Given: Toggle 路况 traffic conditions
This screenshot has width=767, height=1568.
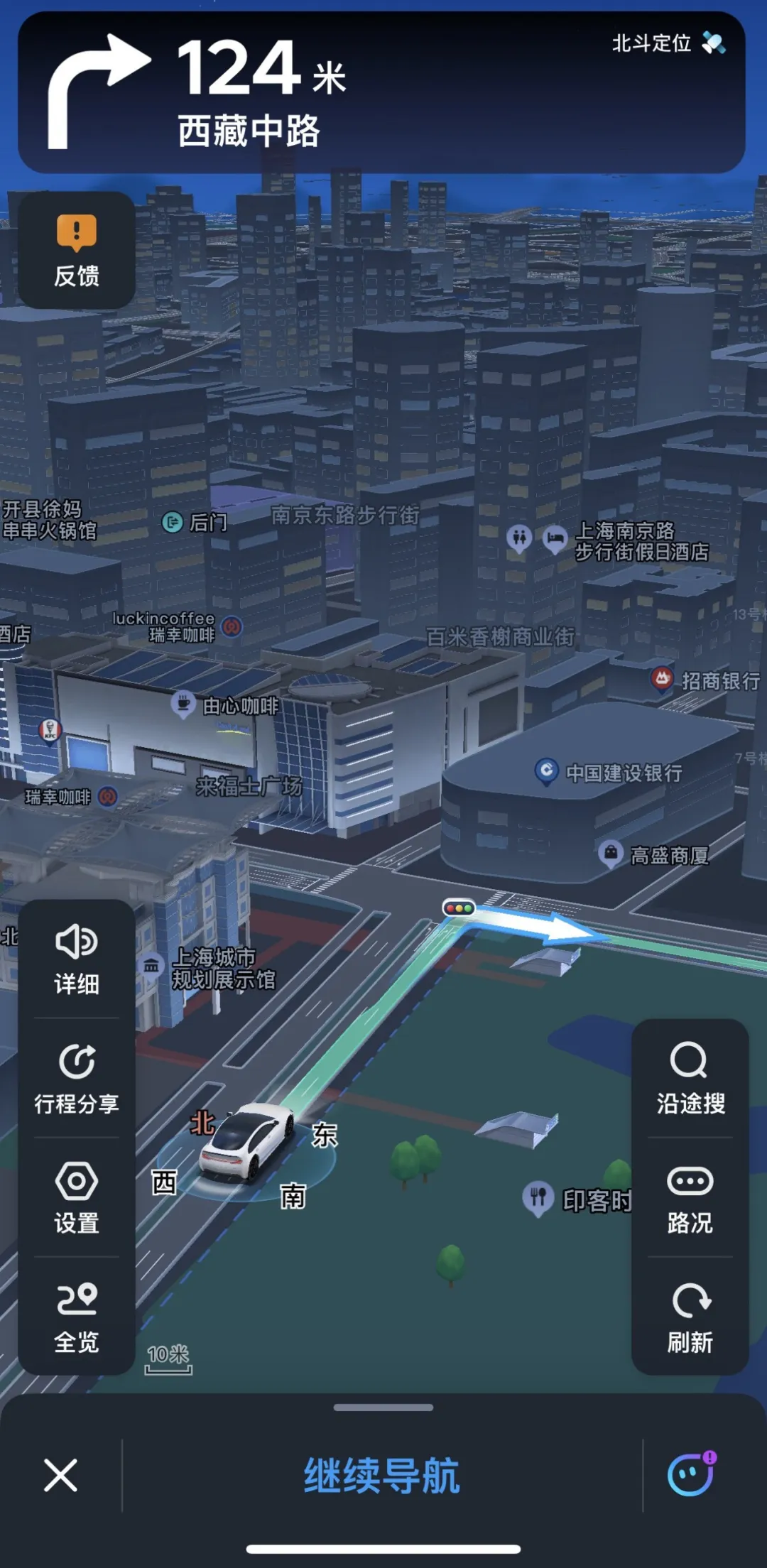Looking at the screenshot, I should click(690, 1197).
